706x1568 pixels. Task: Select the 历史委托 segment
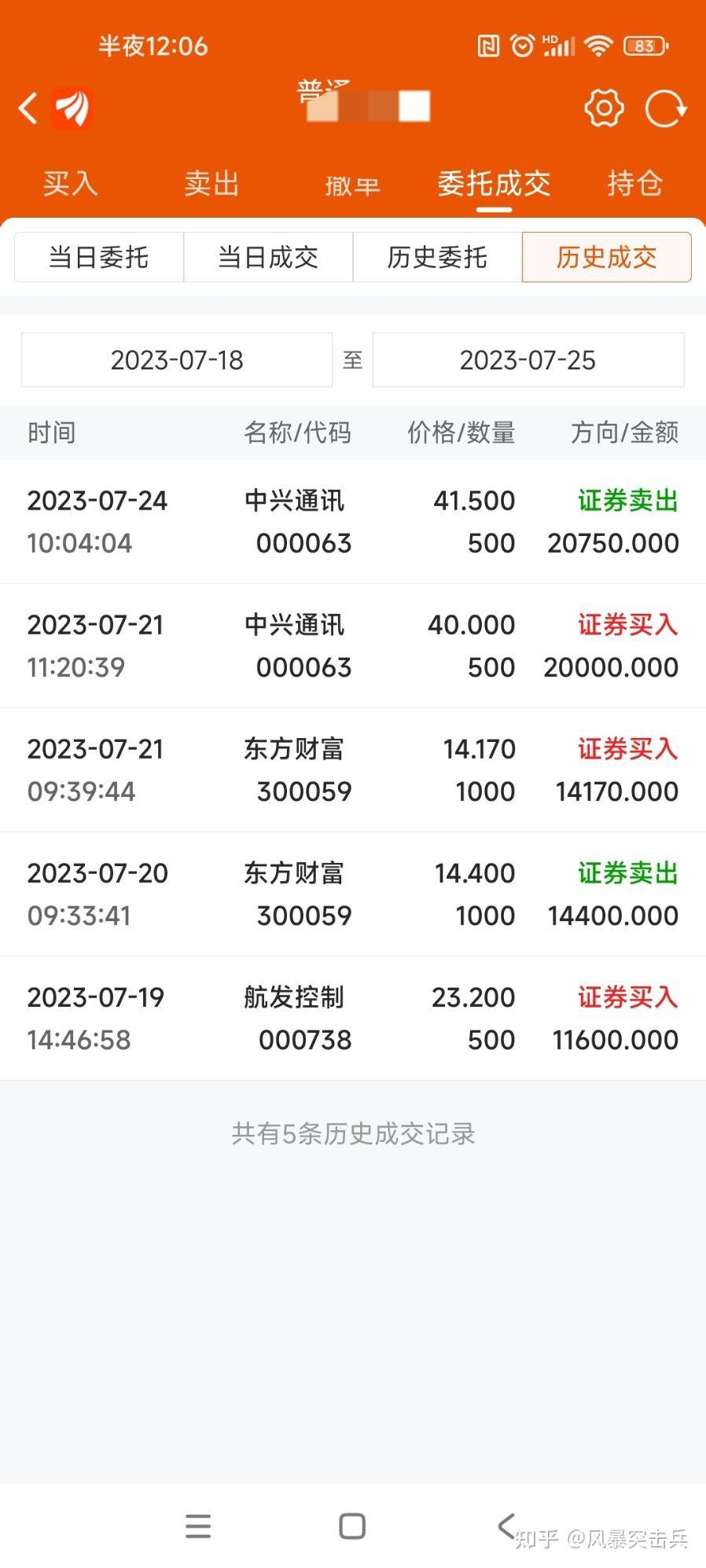click(x=437, y=257)
